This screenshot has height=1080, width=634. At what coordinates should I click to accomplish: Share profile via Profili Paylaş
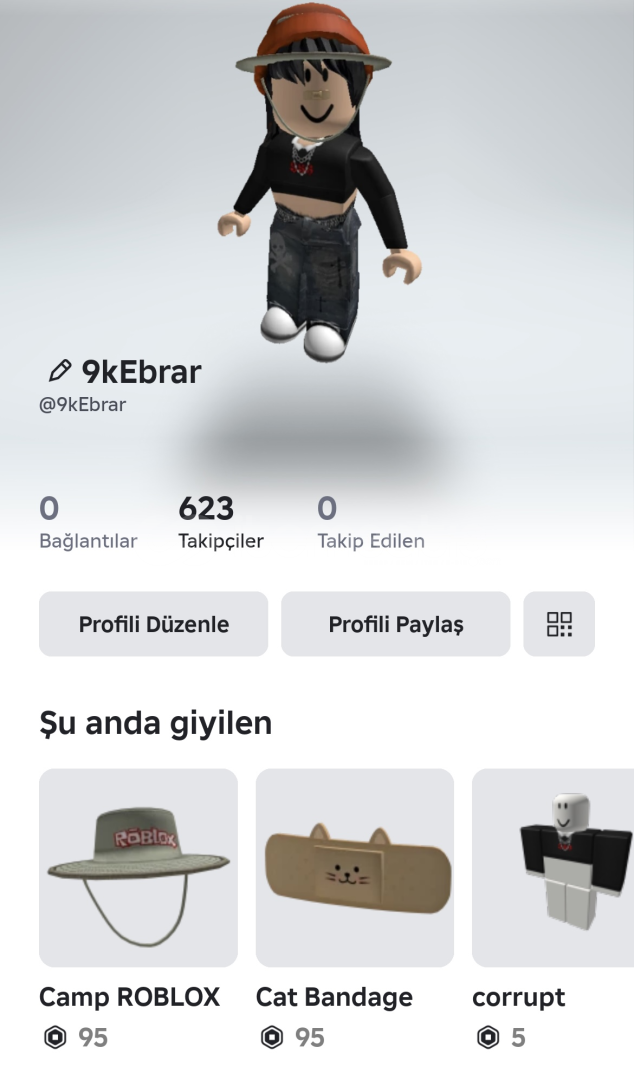(x=395, y=624)
